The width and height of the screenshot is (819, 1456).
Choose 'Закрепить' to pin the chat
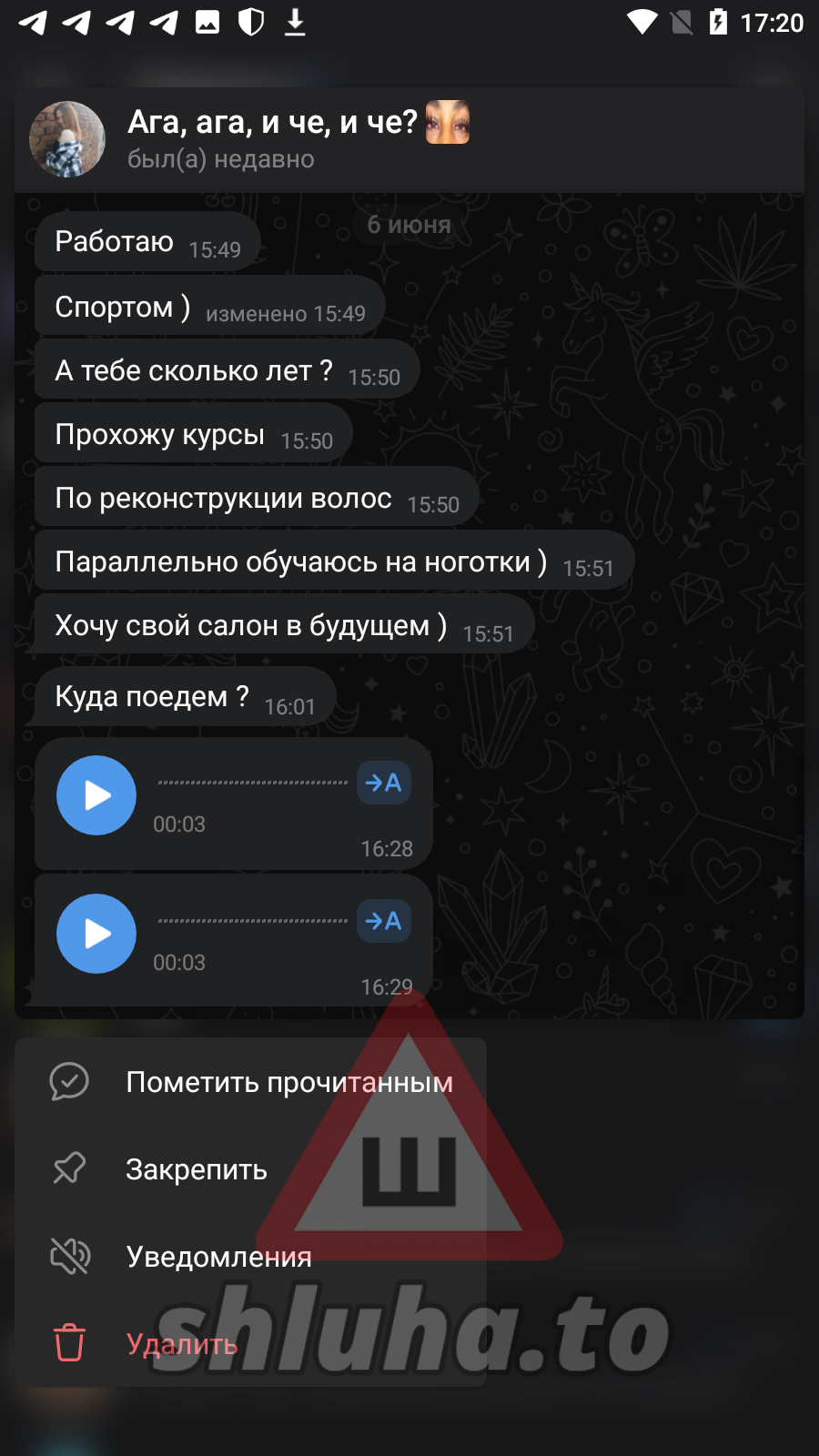(196, 1169)
